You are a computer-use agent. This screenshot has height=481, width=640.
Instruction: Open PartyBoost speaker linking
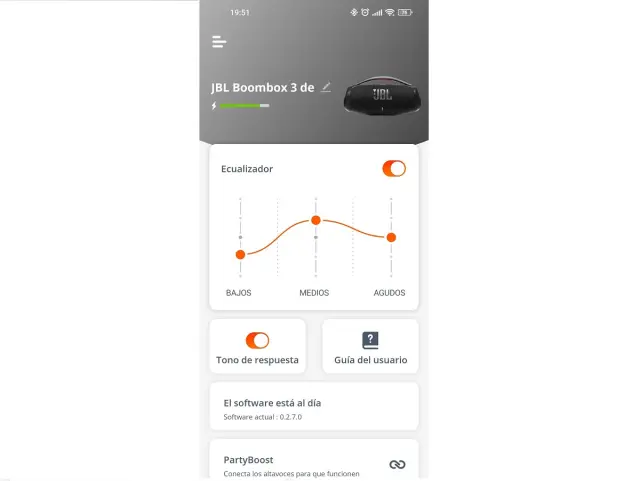tap(397, 464)
